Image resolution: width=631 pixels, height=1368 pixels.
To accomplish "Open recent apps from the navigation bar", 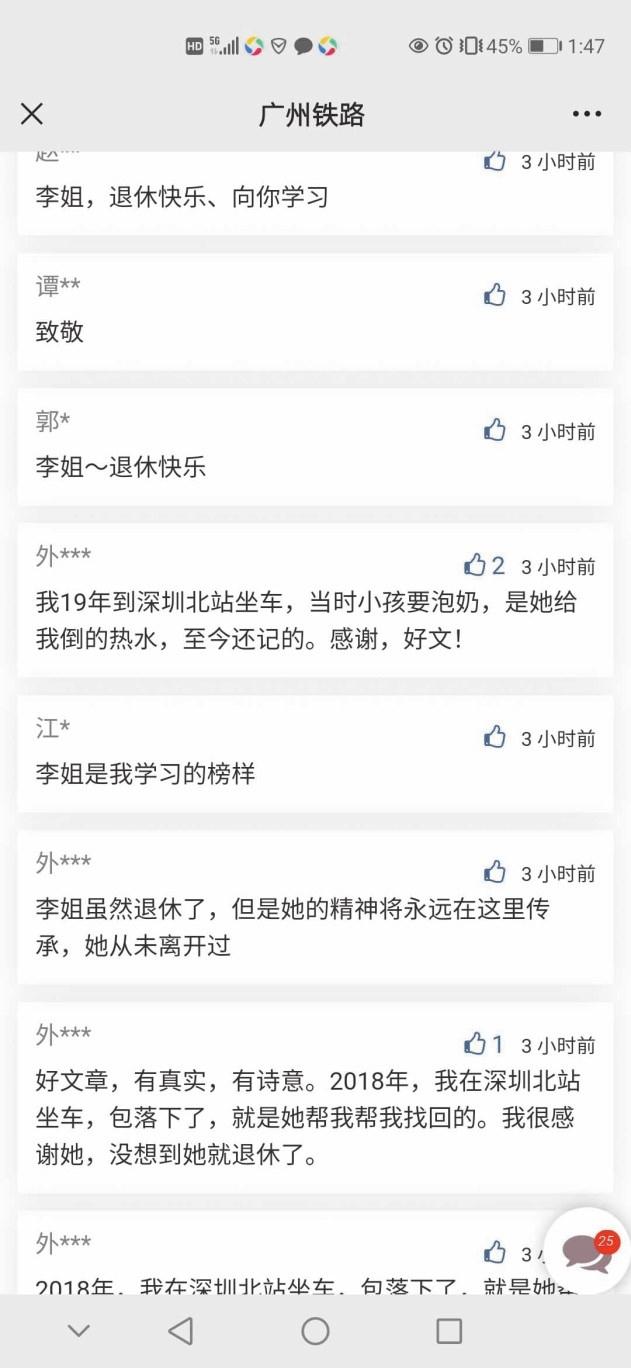I will [x=449, y=1331].
